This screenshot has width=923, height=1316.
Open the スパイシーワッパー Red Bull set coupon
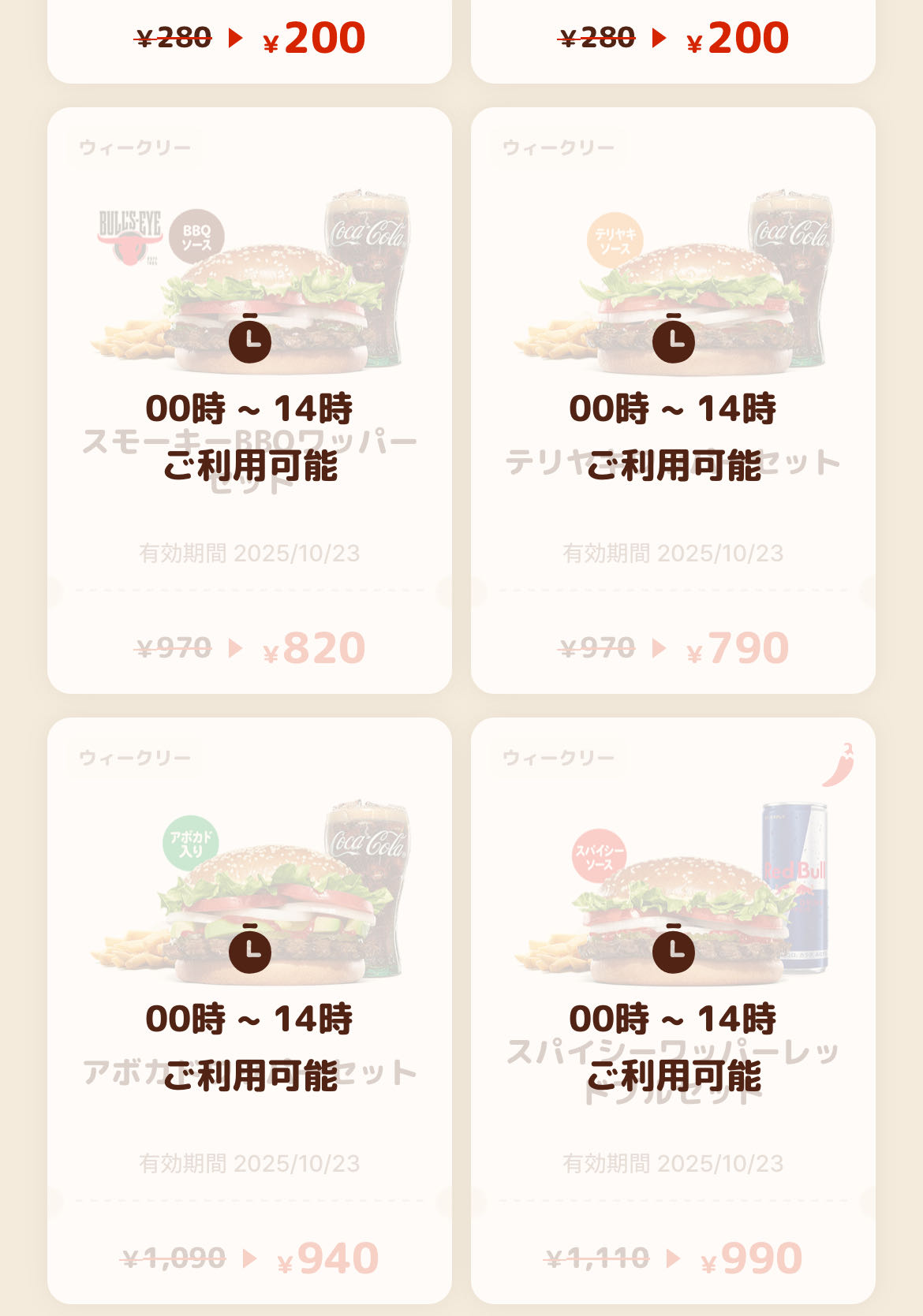(673, 1010)
